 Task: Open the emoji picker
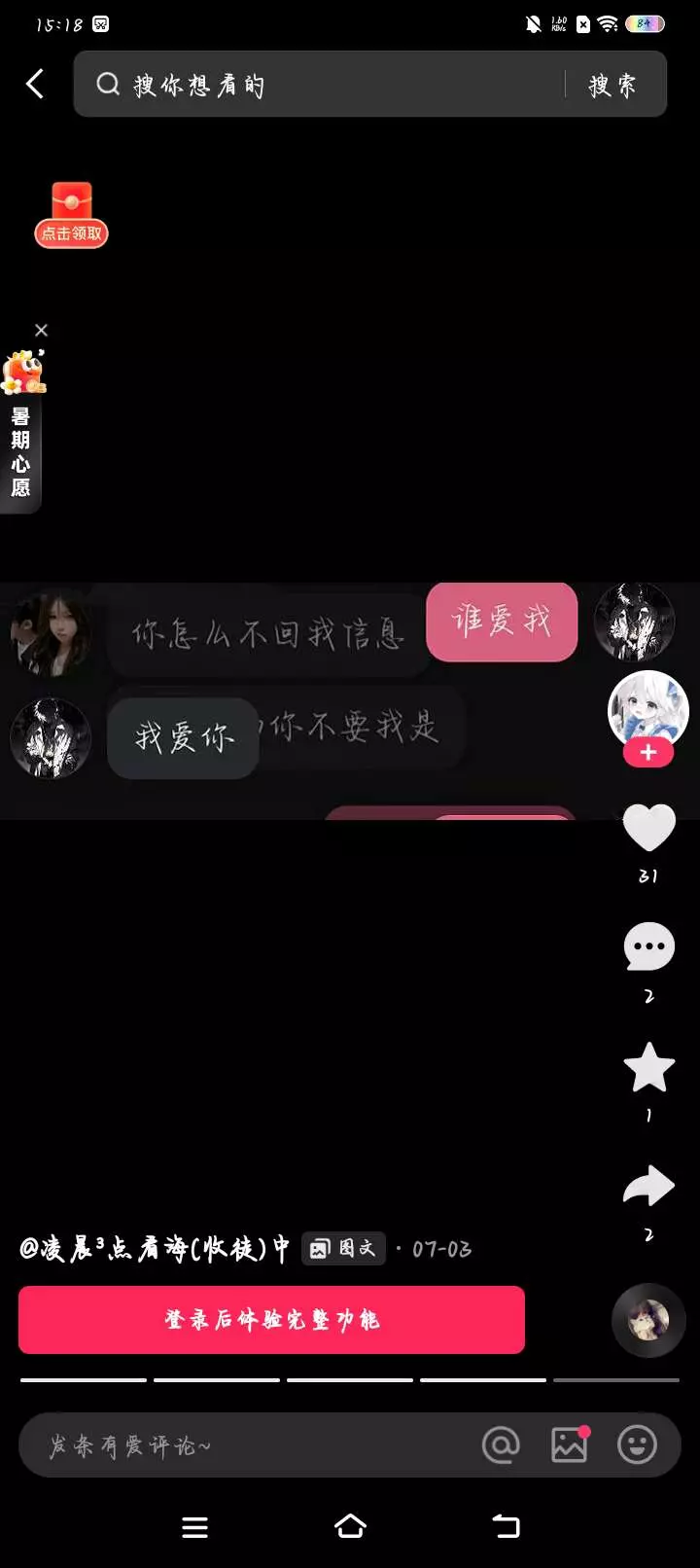pos(638,1445)
